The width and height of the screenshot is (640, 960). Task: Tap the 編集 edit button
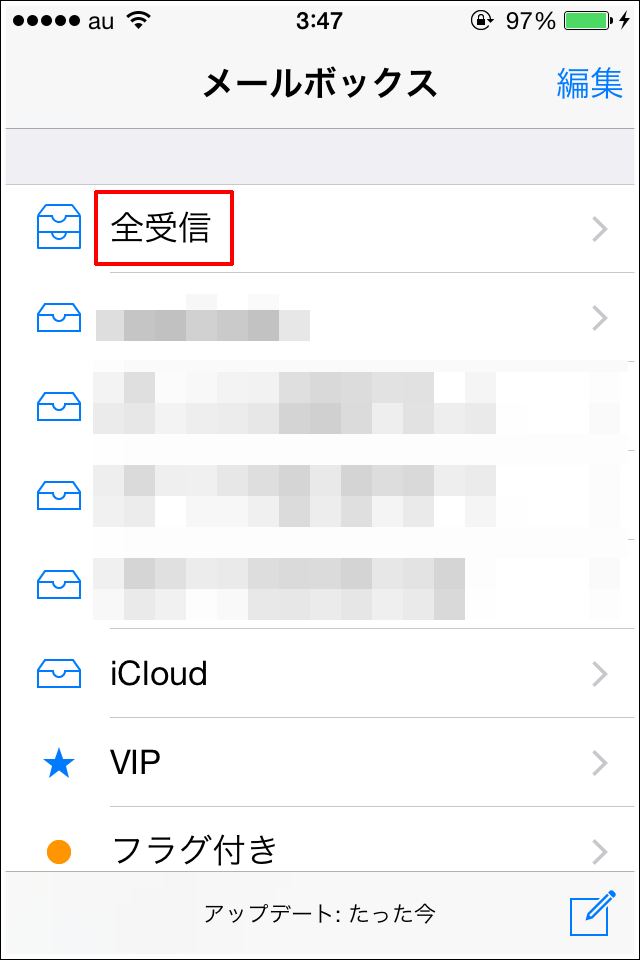589,84
